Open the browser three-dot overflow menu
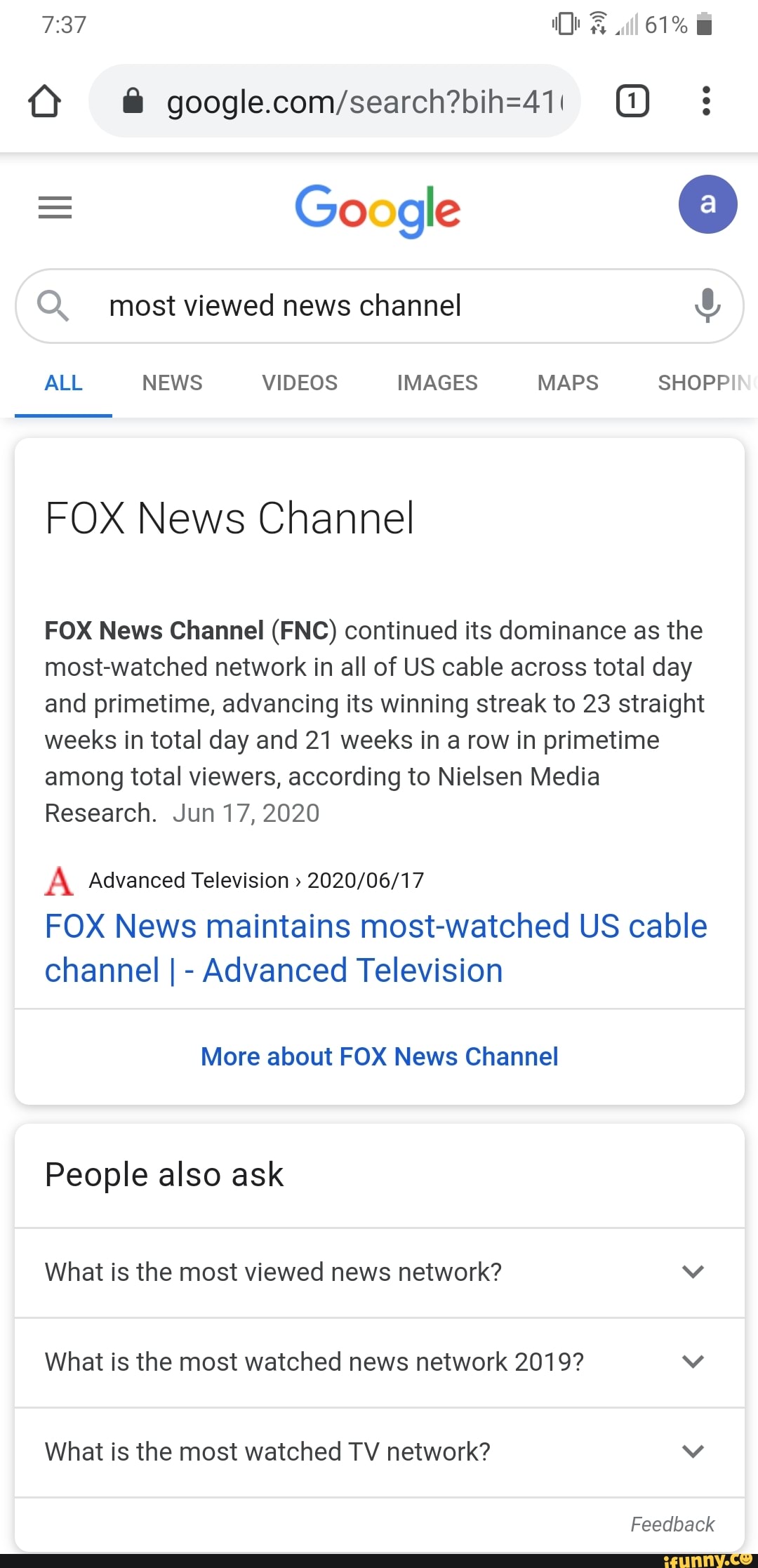Screen dimensions: 758x1568 pos(706,100)
